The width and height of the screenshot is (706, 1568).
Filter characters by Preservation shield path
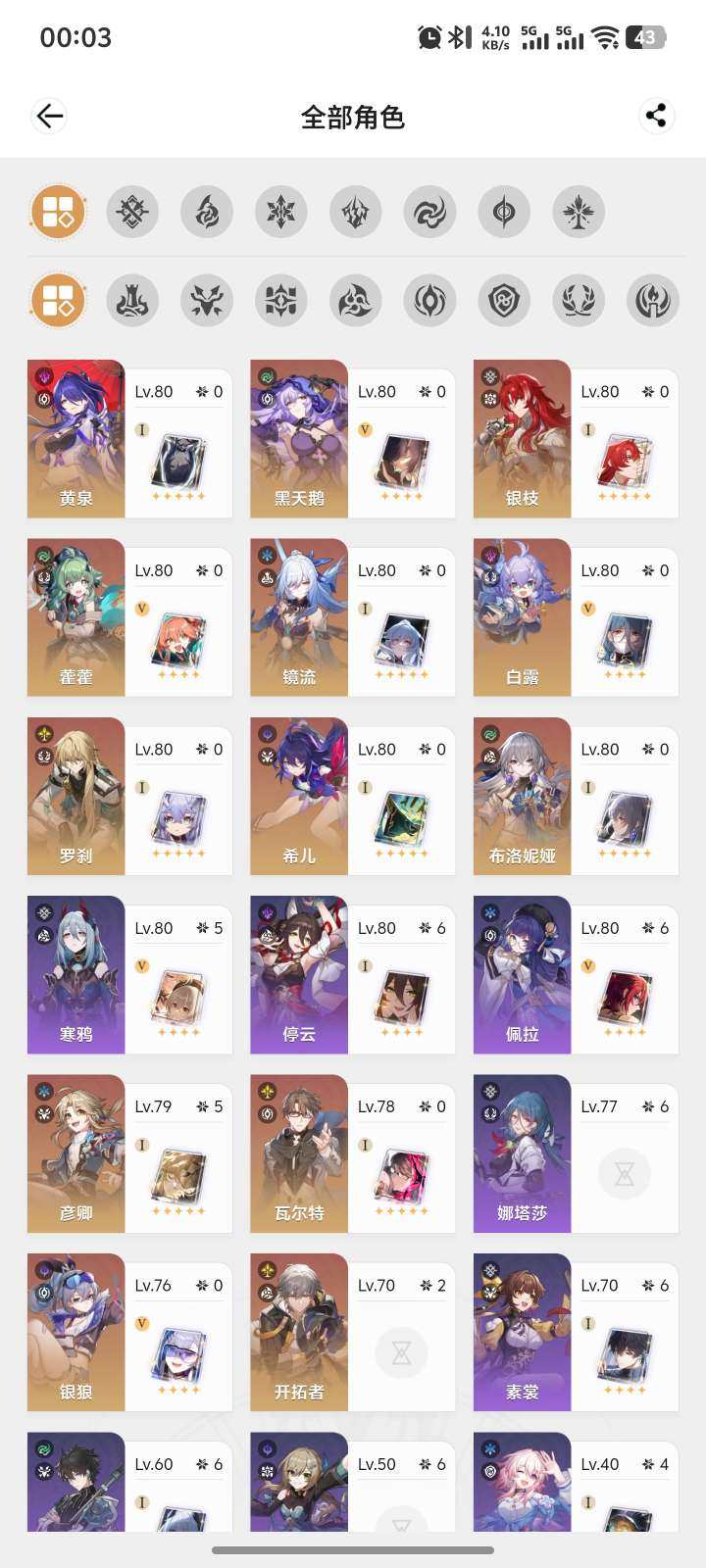coord(504,300)
